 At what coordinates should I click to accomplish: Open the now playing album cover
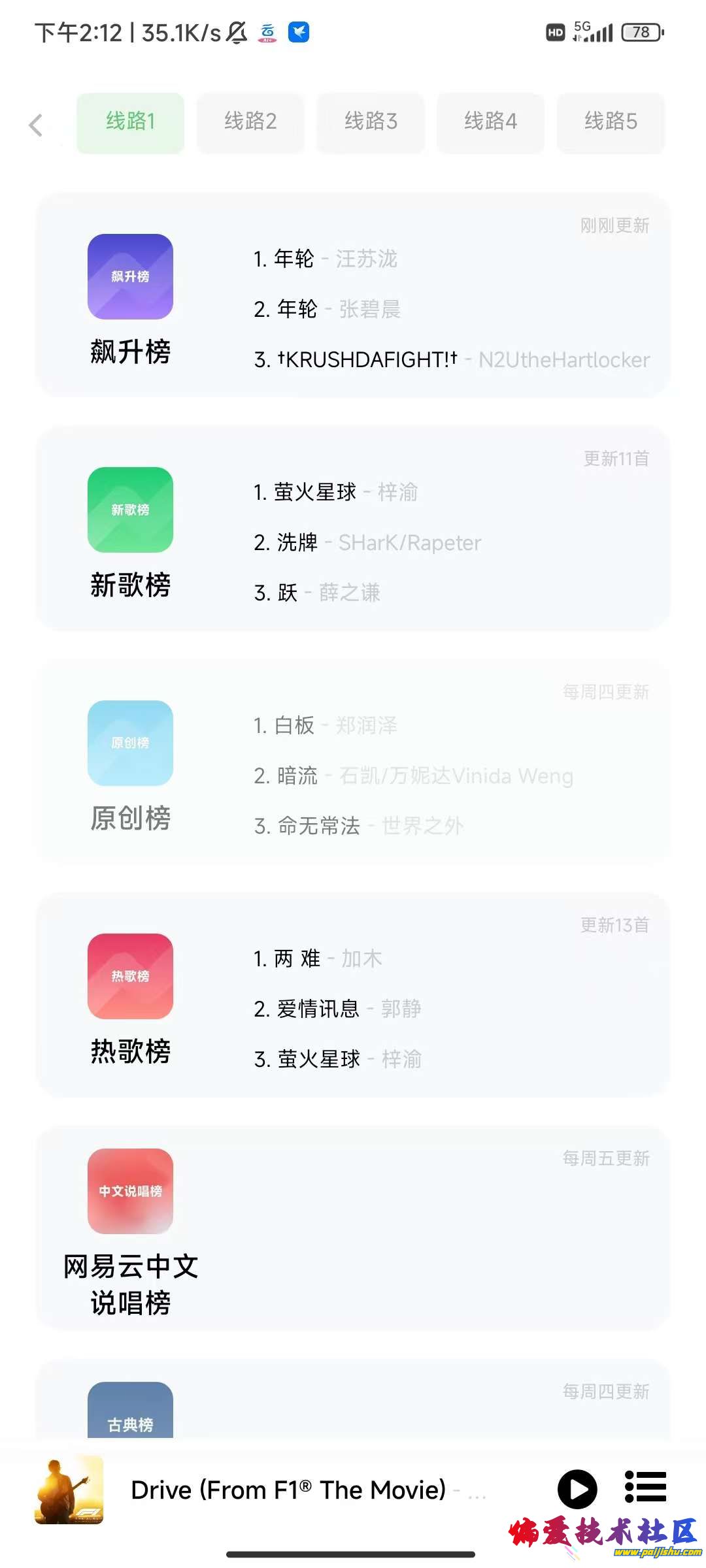69,1490
